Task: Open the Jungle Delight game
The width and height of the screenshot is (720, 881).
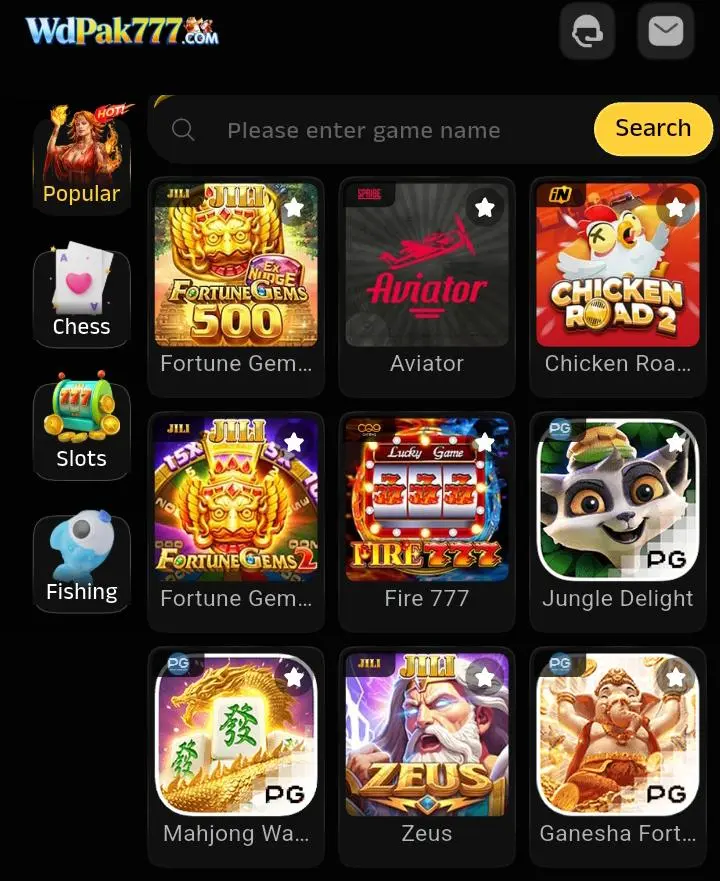Action: [x=617, y=500]
